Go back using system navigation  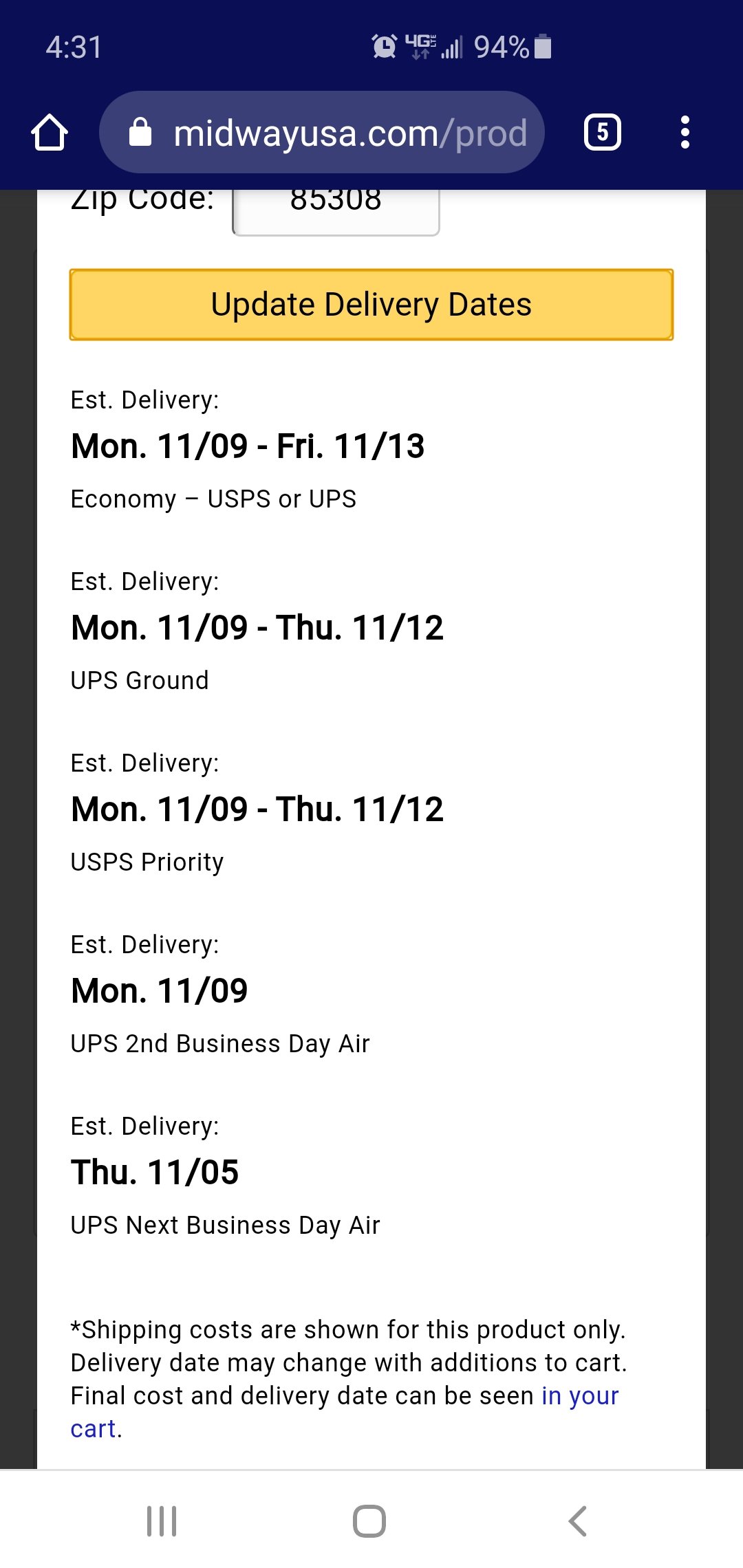pos(578,1521)
